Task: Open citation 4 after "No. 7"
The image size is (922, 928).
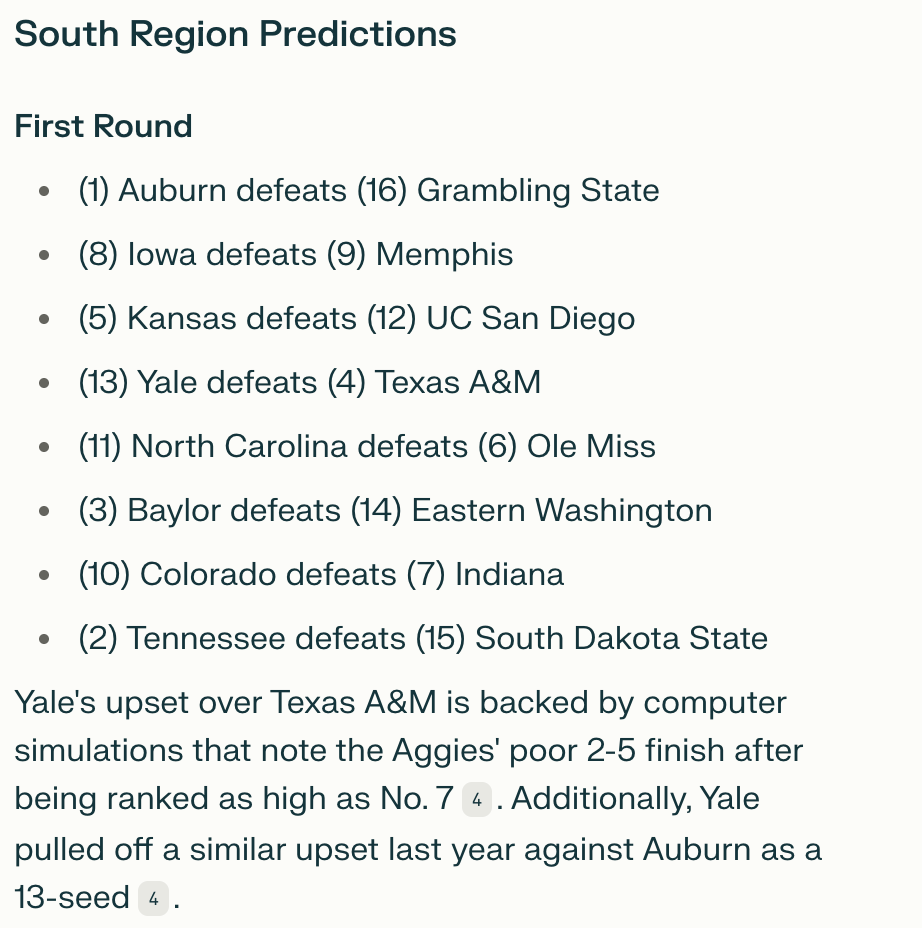Action: click(x=477, y=800)
